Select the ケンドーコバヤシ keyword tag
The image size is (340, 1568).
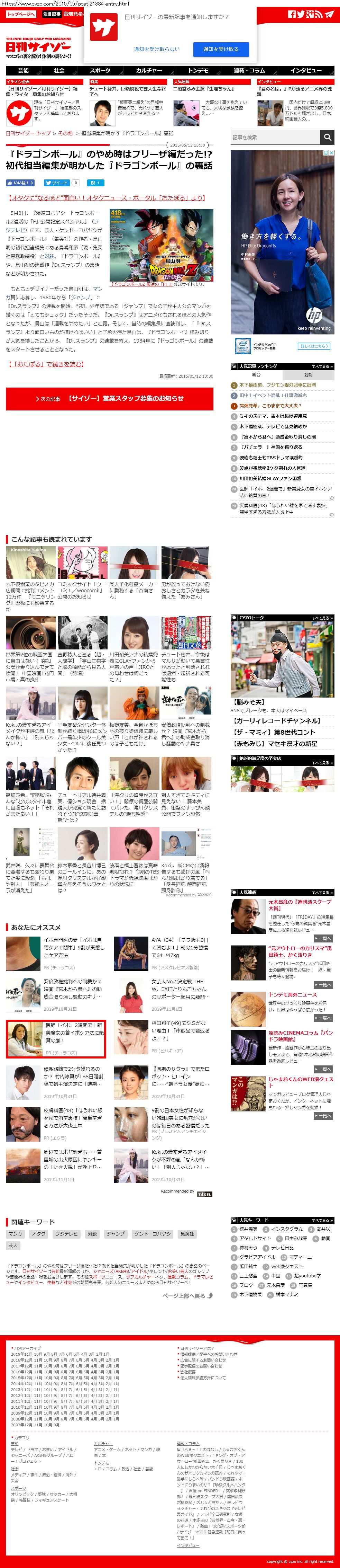coord(152,1234)
